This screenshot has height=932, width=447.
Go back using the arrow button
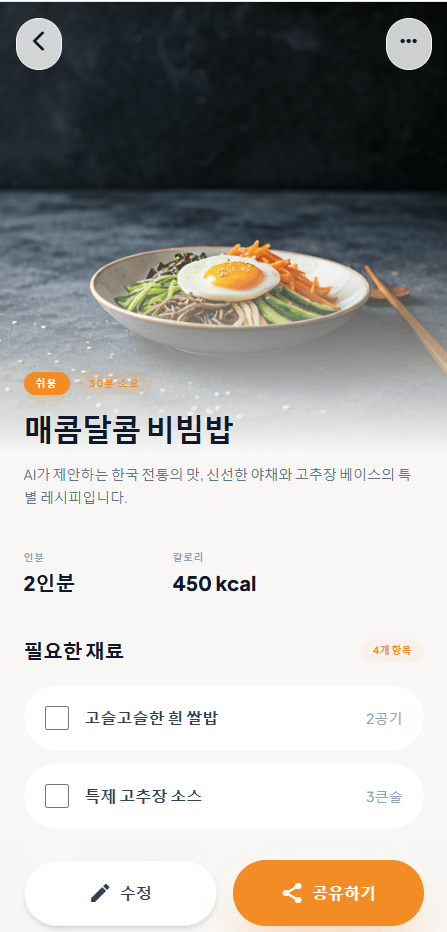tap(39, 43)
